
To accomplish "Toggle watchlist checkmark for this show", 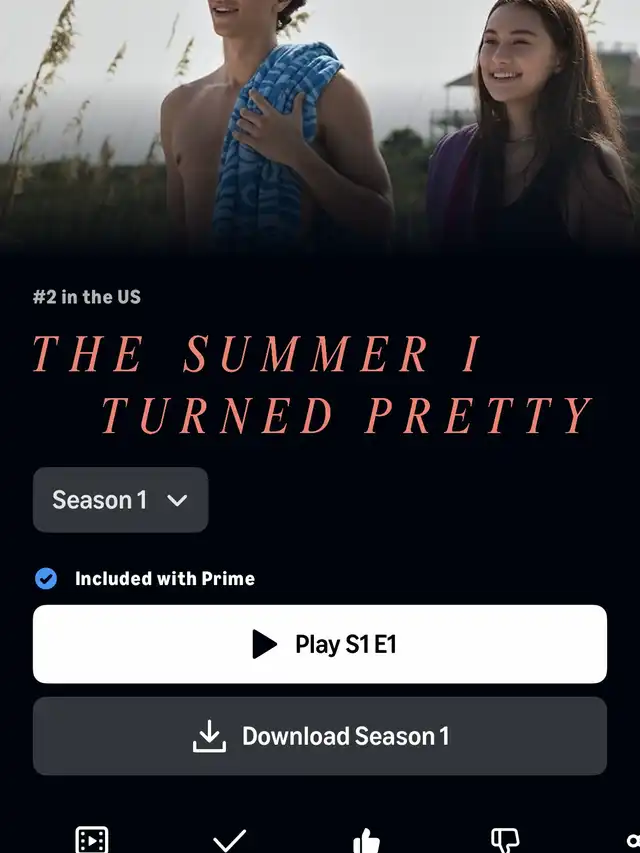I will pyautogui.click(x=230, y=841).
